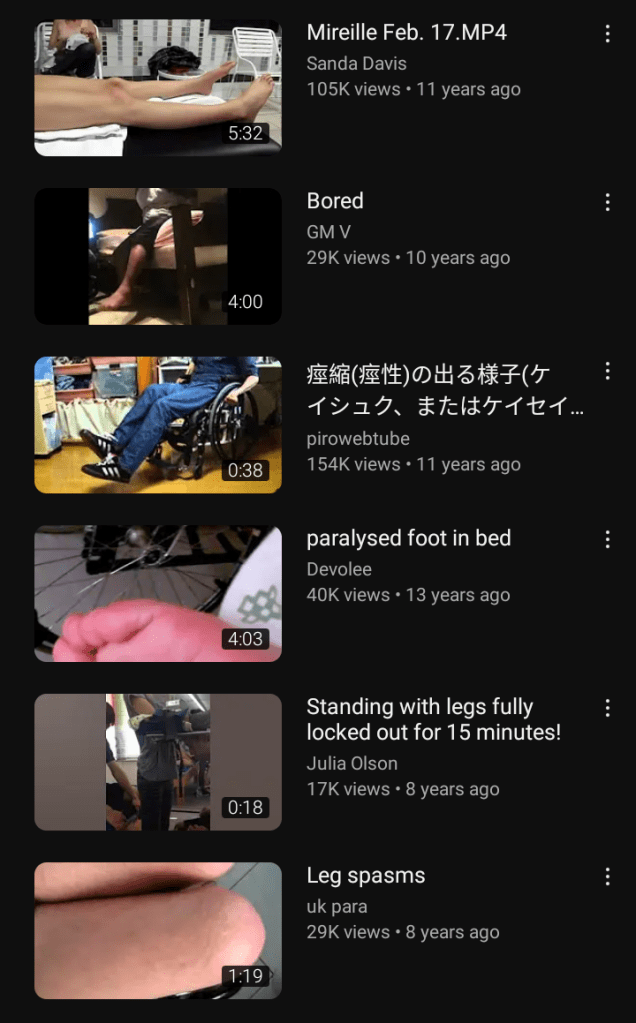
Task: Open overflow menu for the Bored video
Action: pyautogui.click(x=607, y=202)
